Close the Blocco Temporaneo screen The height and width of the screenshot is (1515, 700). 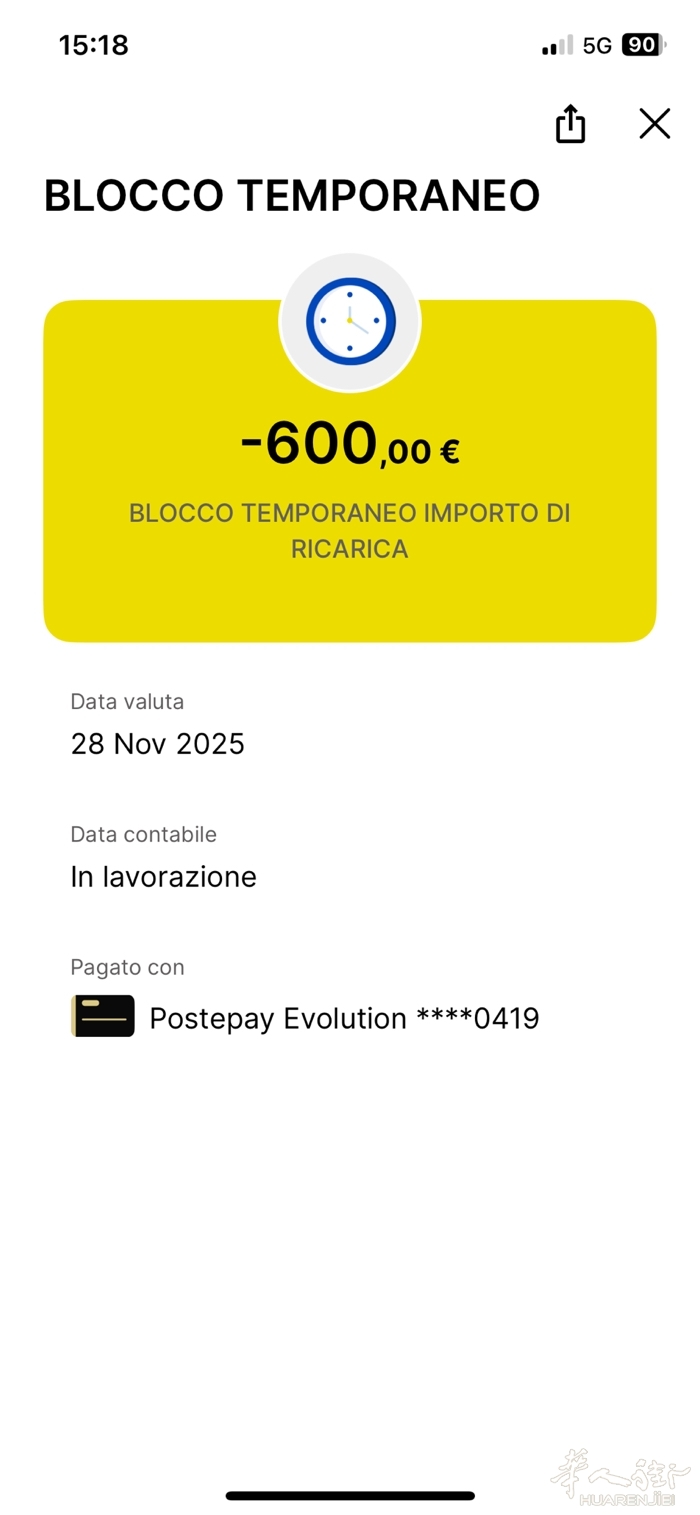coord(654,123)
